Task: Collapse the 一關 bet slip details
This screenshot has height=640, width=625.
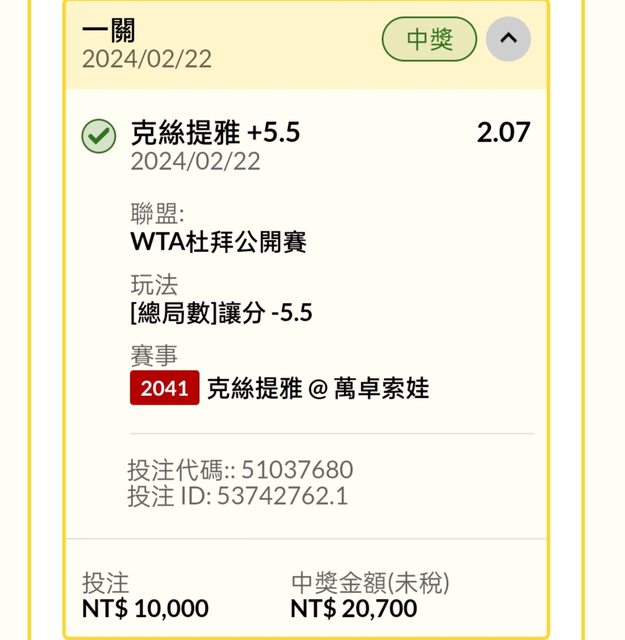Action: tap(508, 40)
